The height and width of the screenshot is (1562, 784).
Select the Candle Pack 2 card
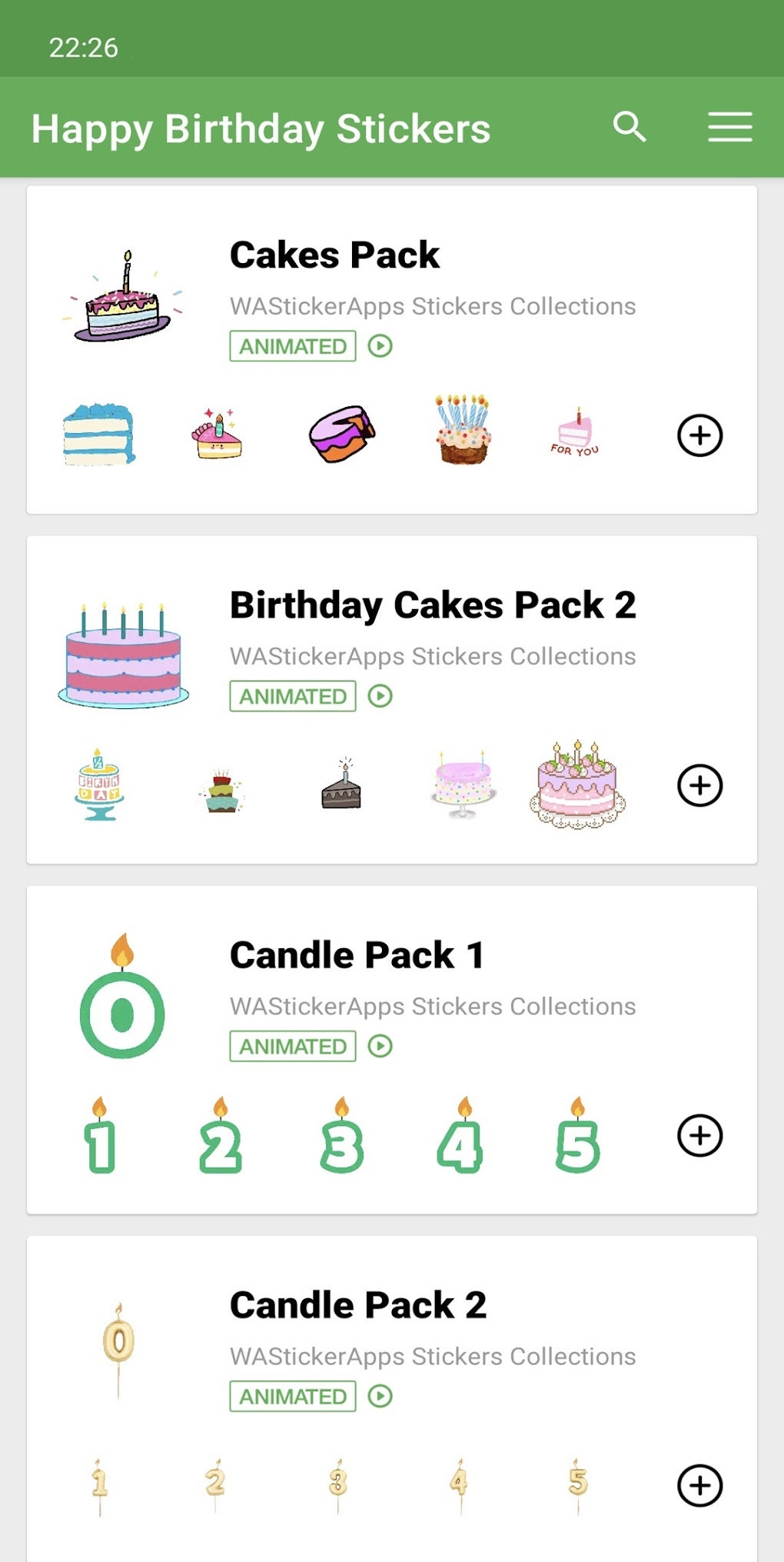point(358,1305)
